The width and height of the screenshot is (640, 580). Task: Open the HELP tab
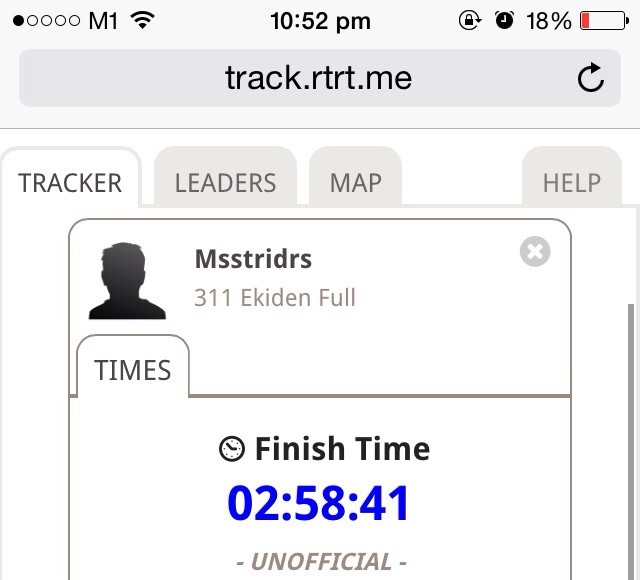pyautogui.click(x=571, y=182)
